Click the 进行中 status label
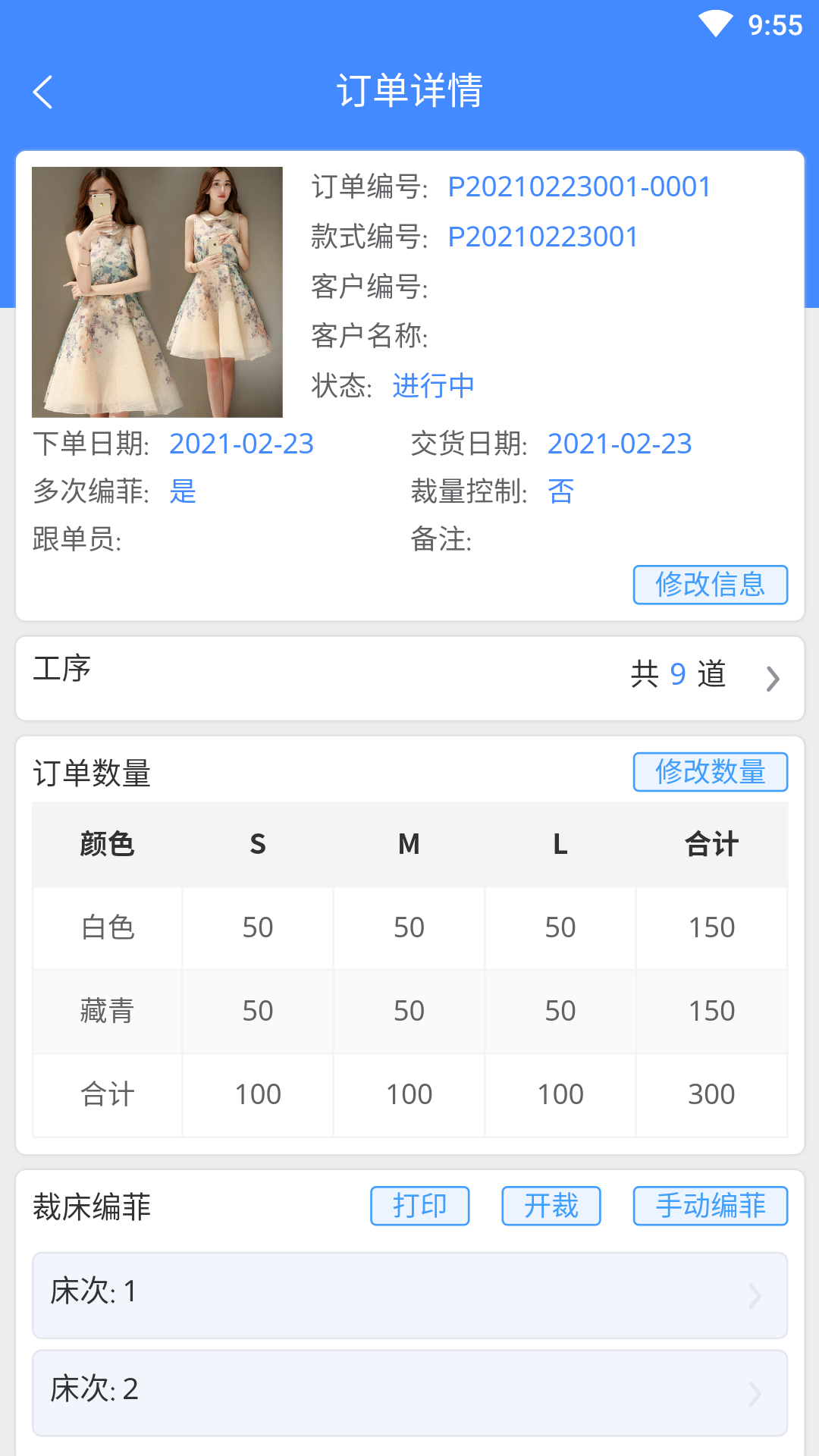This screenshot has width=819, height=1456. 433,385
